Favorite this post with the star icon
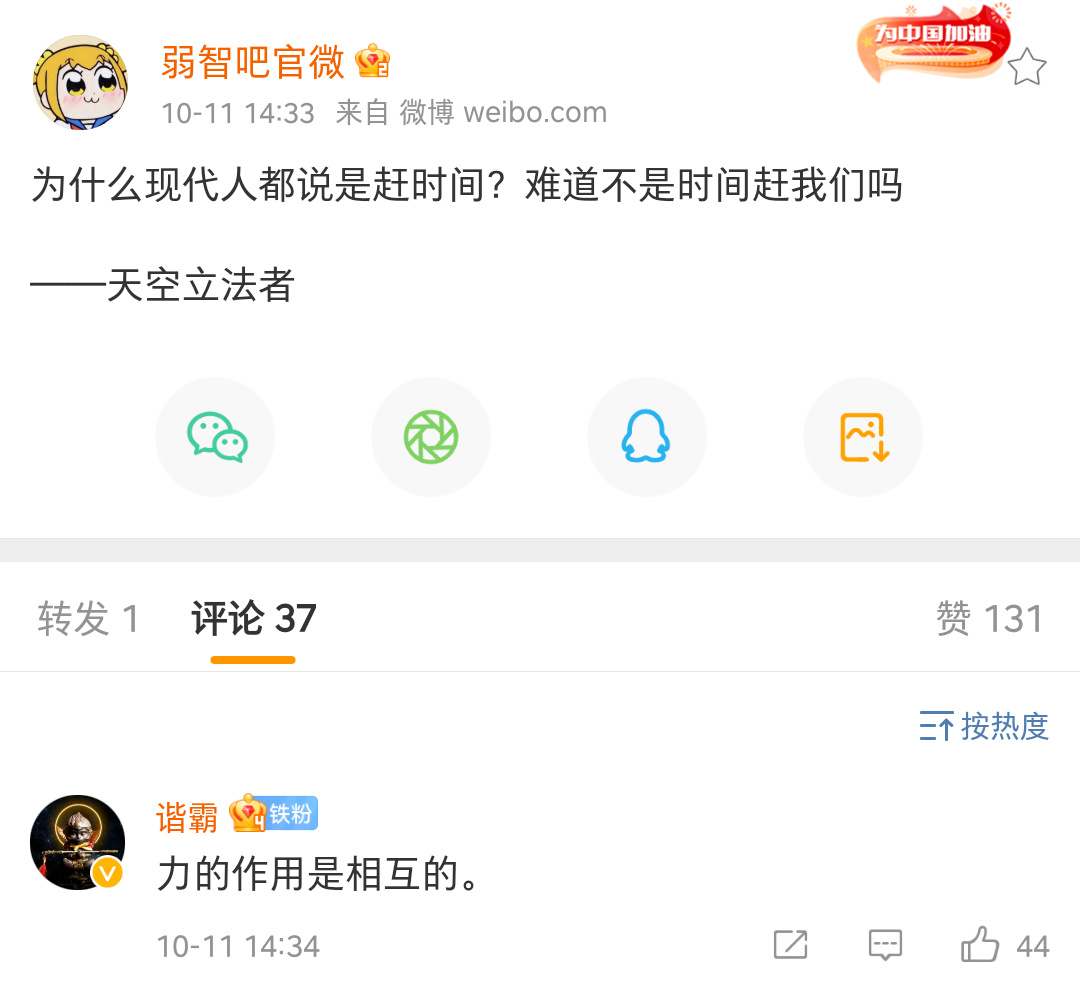 (1026, 68)
